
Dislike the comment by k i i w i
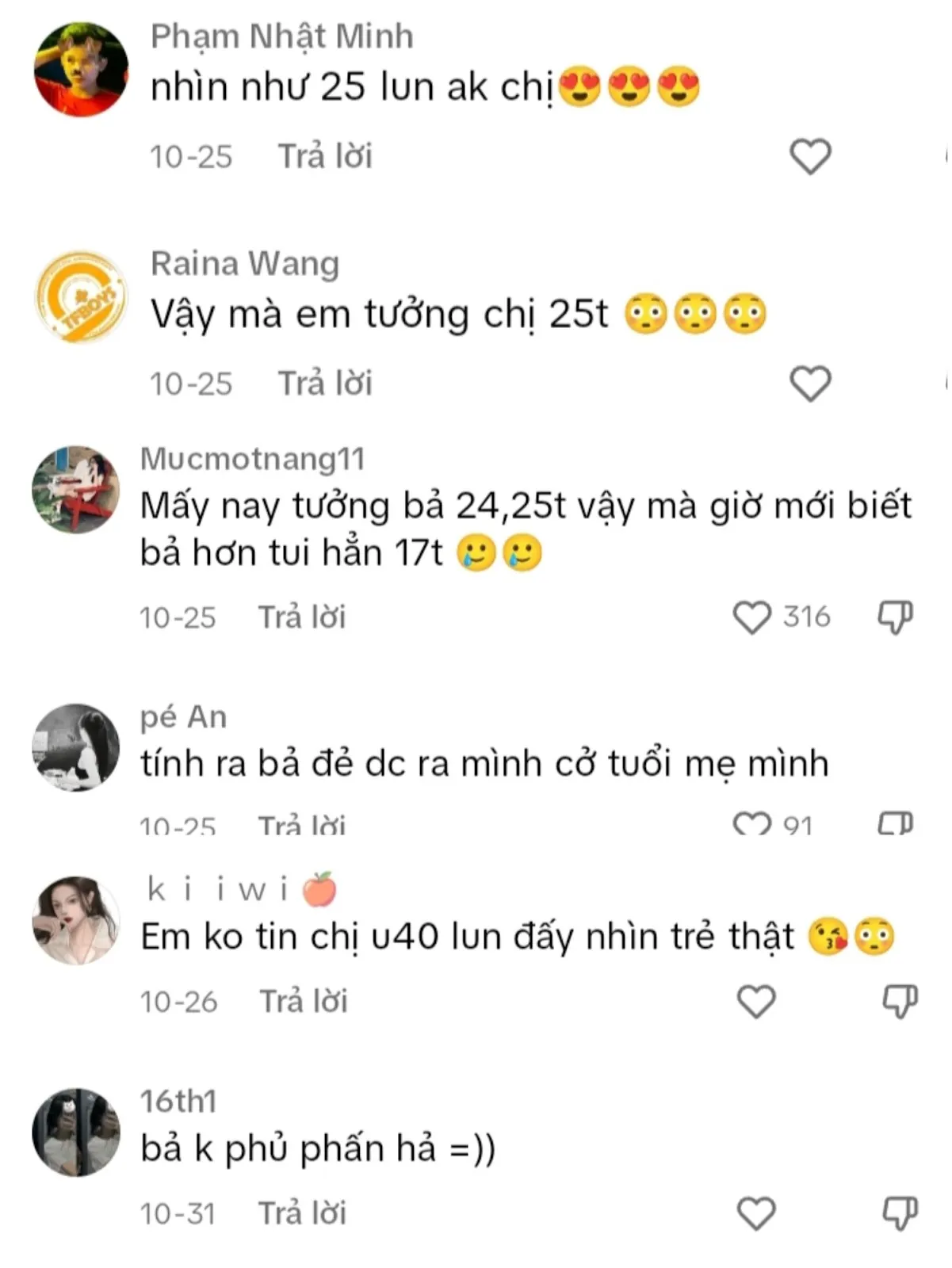900,1002
